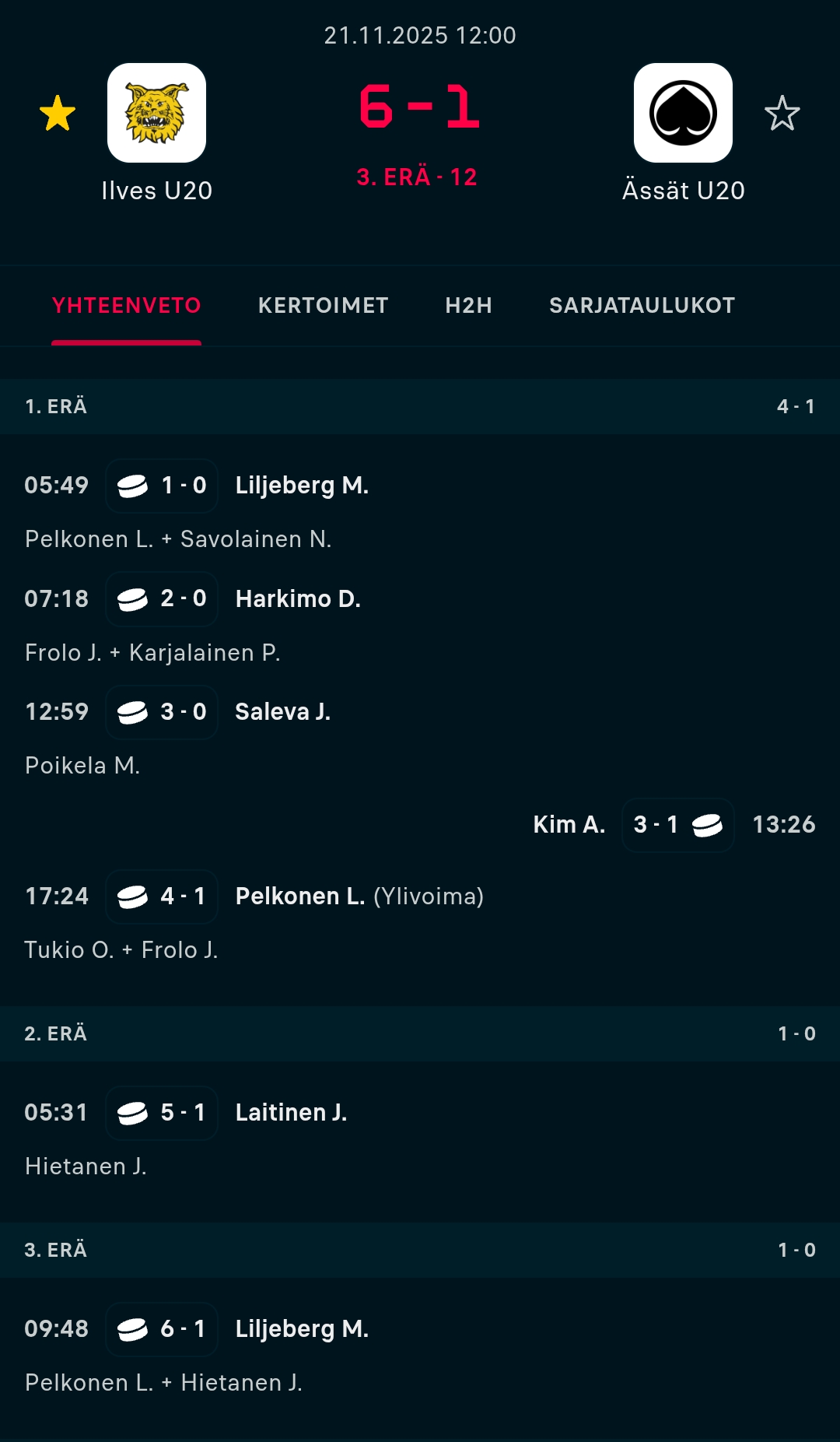Select the Yhteenveto tab

[127, 305]
